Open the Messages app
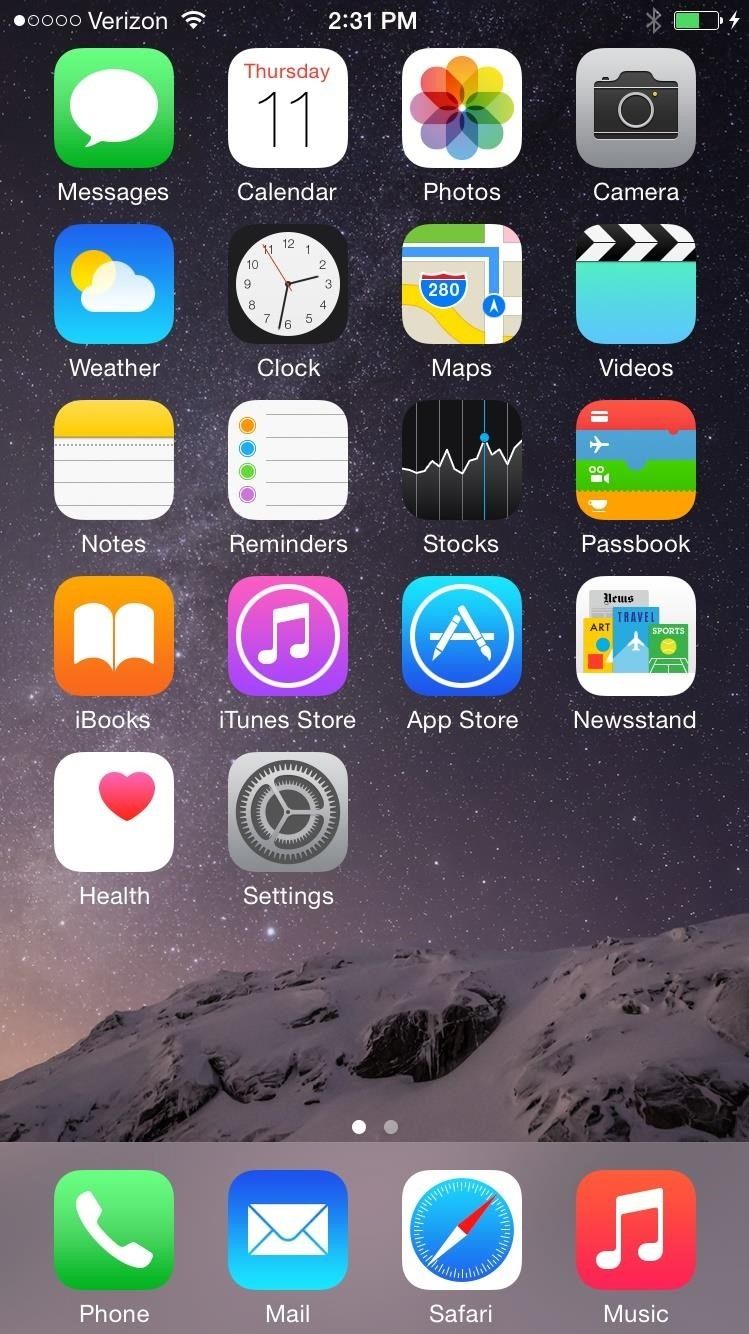The width and height of the screenshot is (749, 1334). point(113,108)
